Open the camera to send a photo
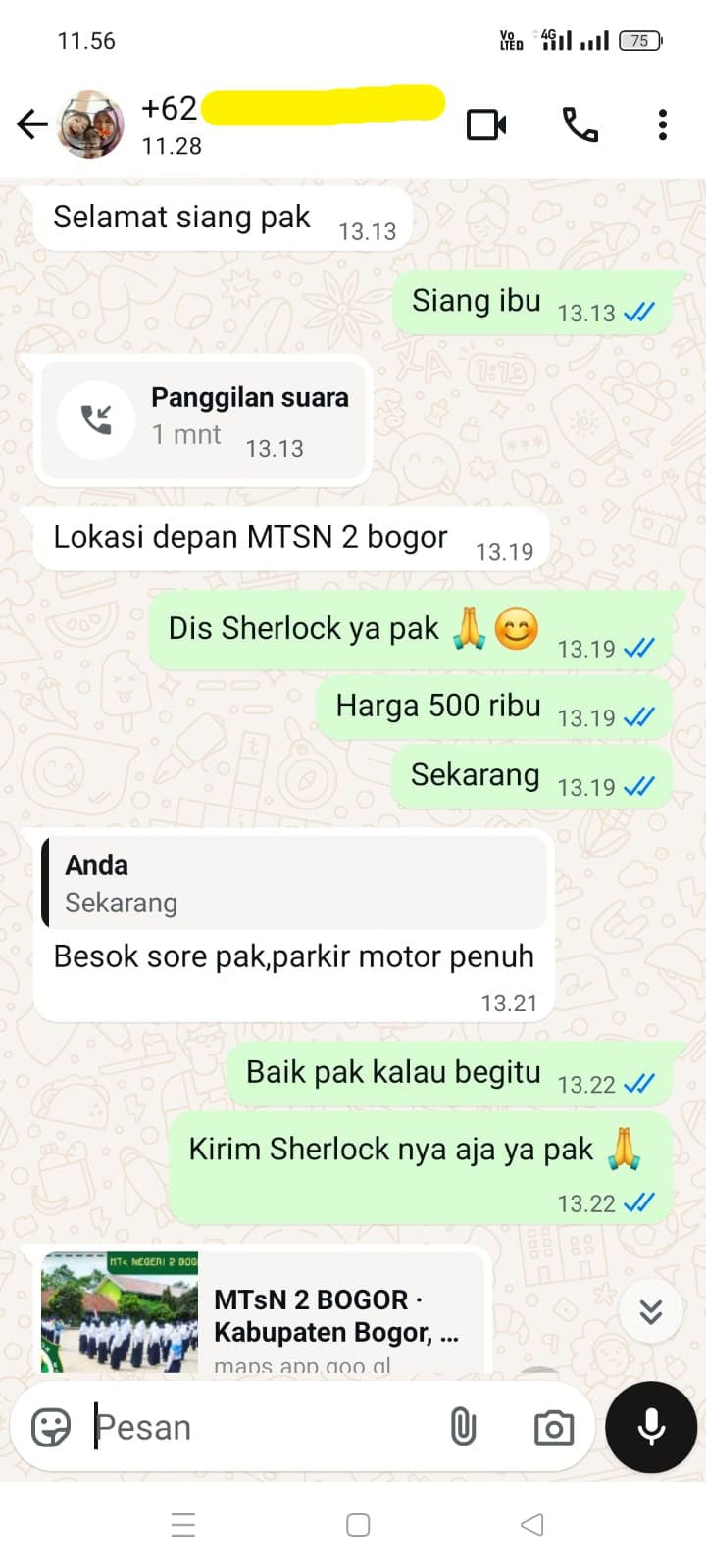706x1568 pixels. tap(554, 1428)
